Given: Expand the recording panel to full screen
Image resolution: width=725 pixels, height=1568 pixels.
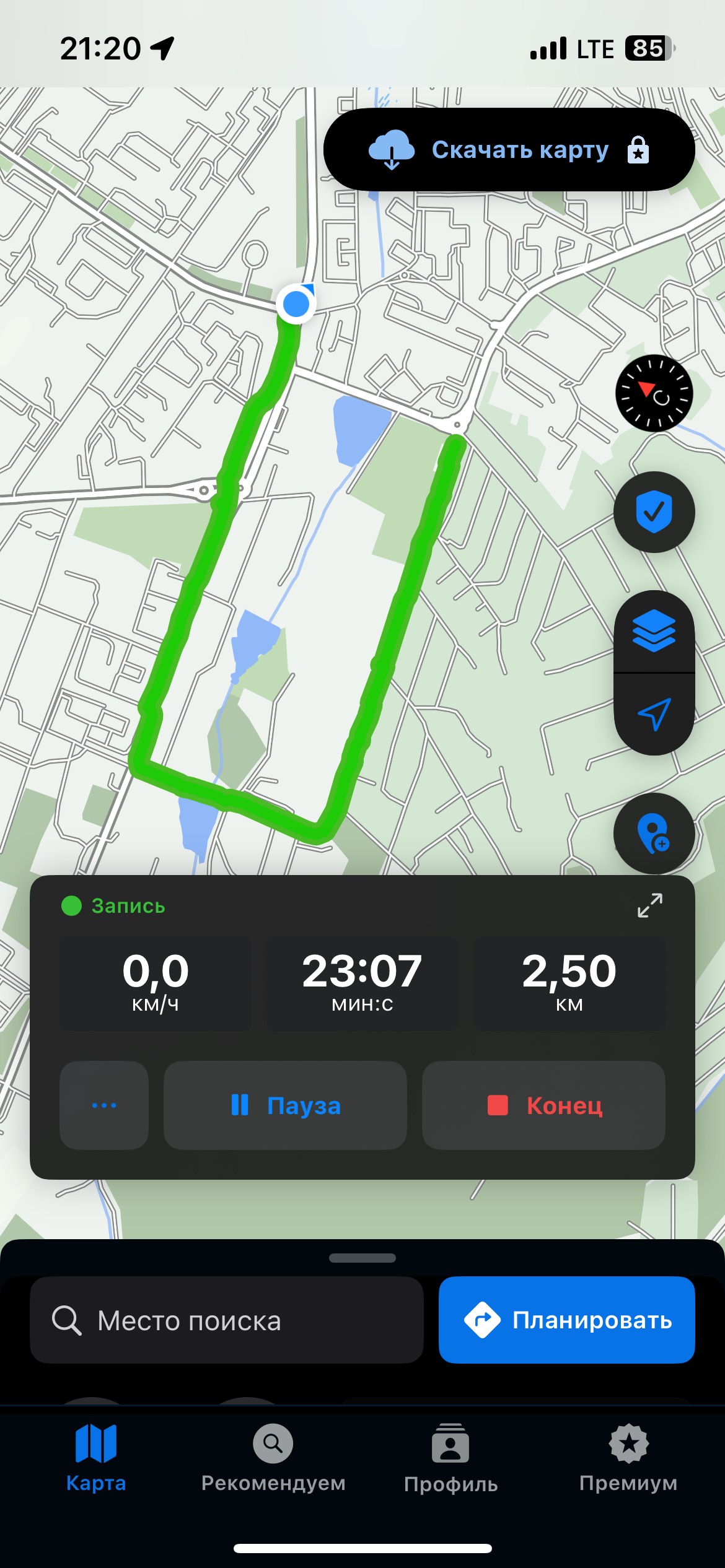Looking at the screenshot, I should click(649, 905).
